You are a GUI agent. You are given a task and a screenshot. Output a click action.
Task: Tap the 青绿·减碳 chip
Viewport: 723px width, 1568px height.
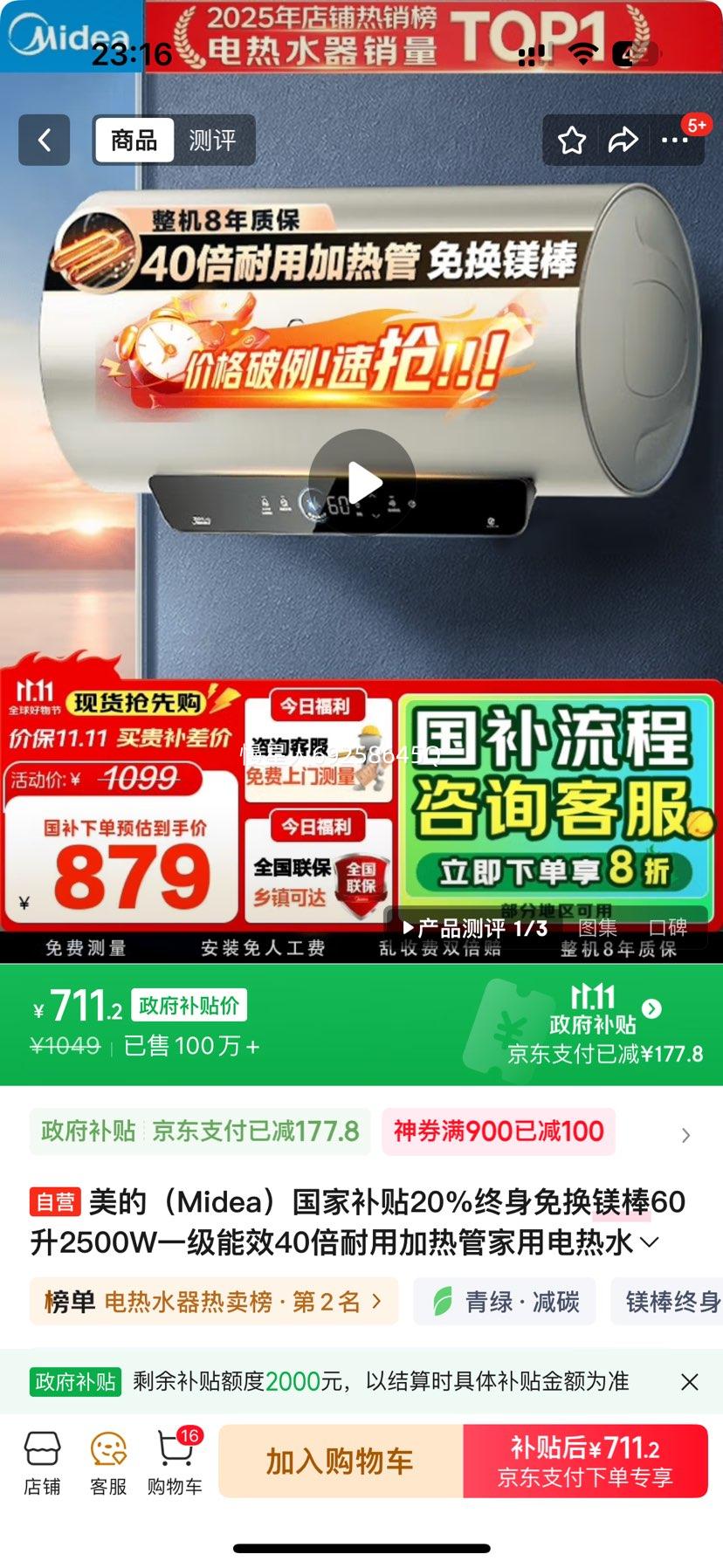click(x=506, y=1302)
